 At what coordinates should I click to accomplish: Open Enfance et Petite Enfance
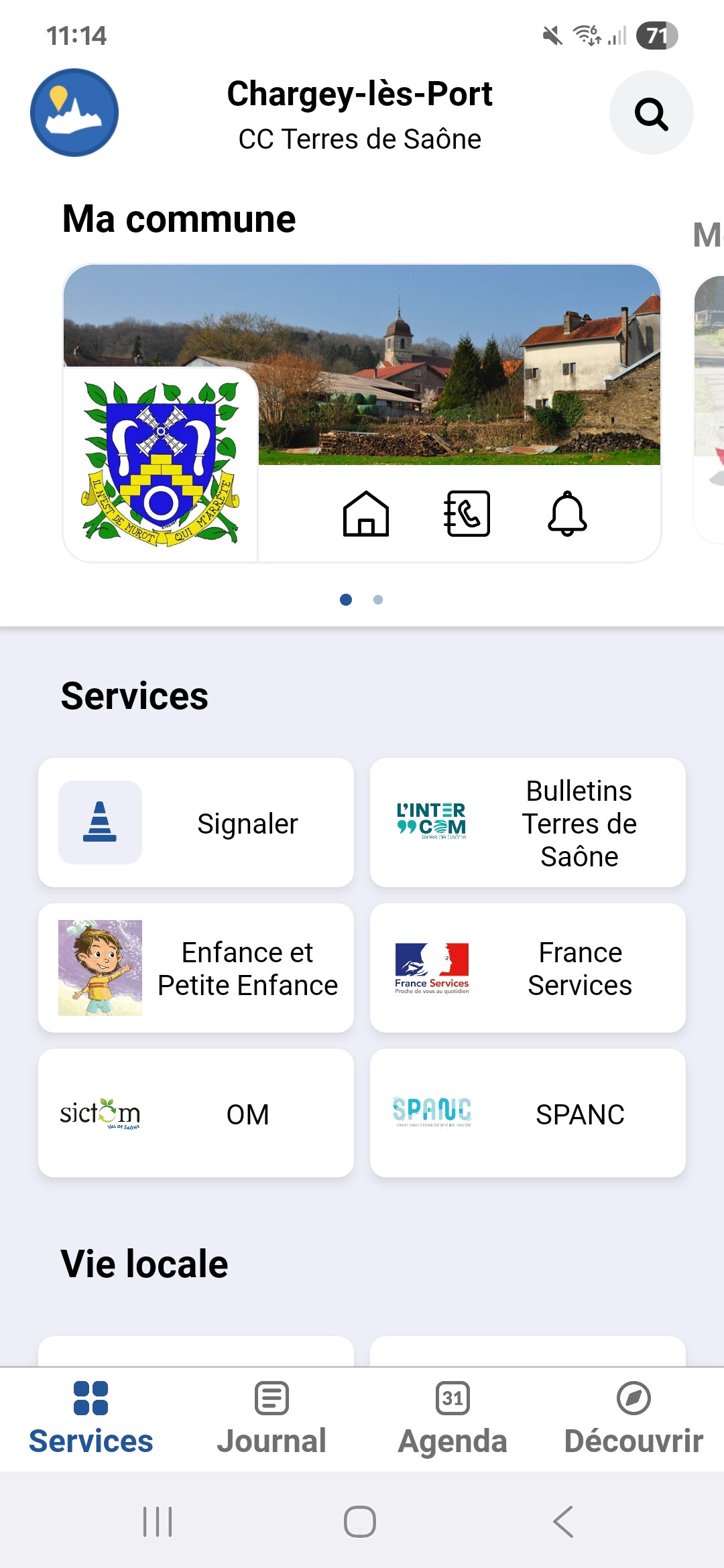(196, 968)
